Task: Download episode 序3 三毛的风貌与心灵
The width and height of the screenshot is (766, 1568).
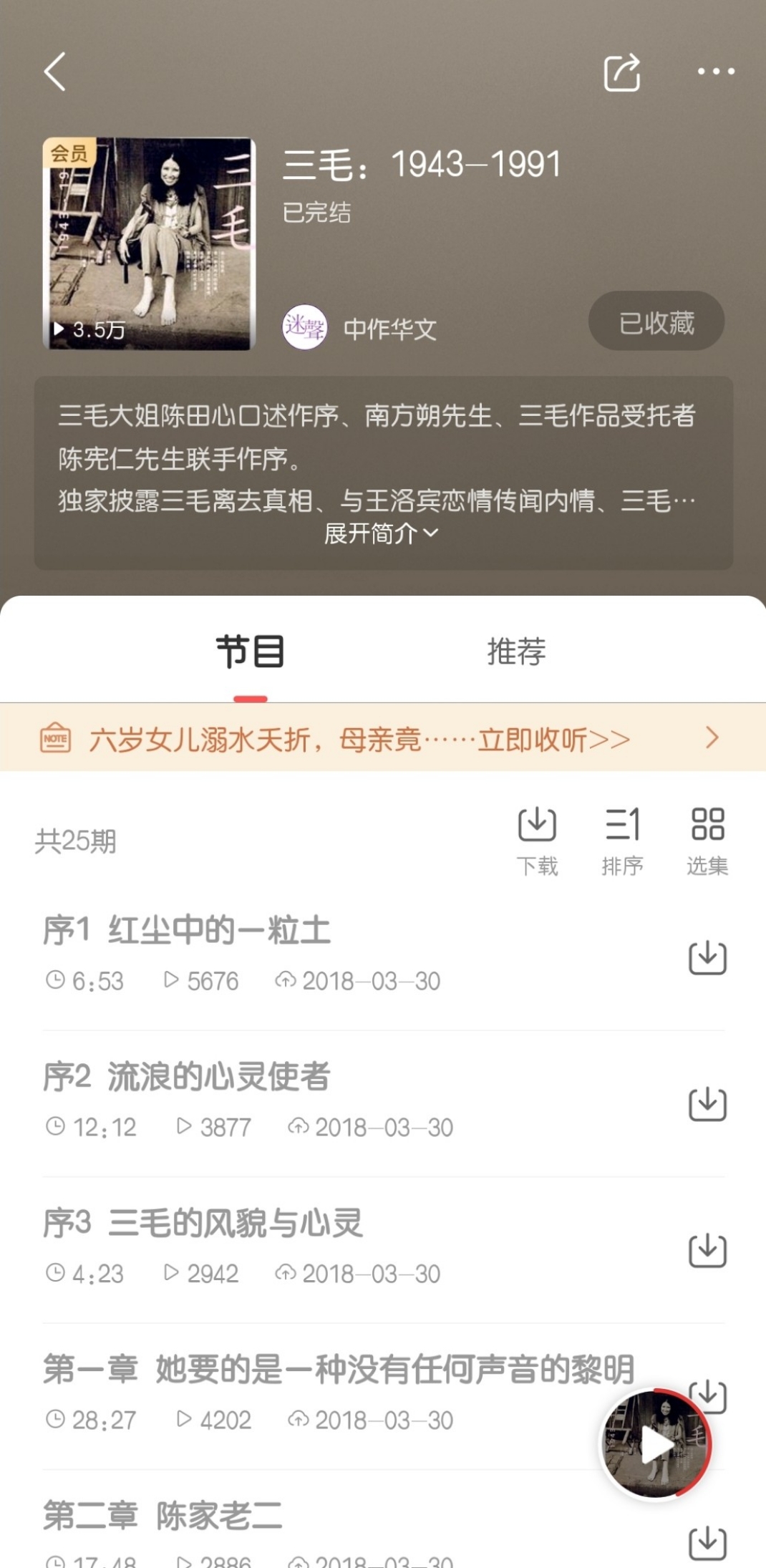Action: [707, 1251]
